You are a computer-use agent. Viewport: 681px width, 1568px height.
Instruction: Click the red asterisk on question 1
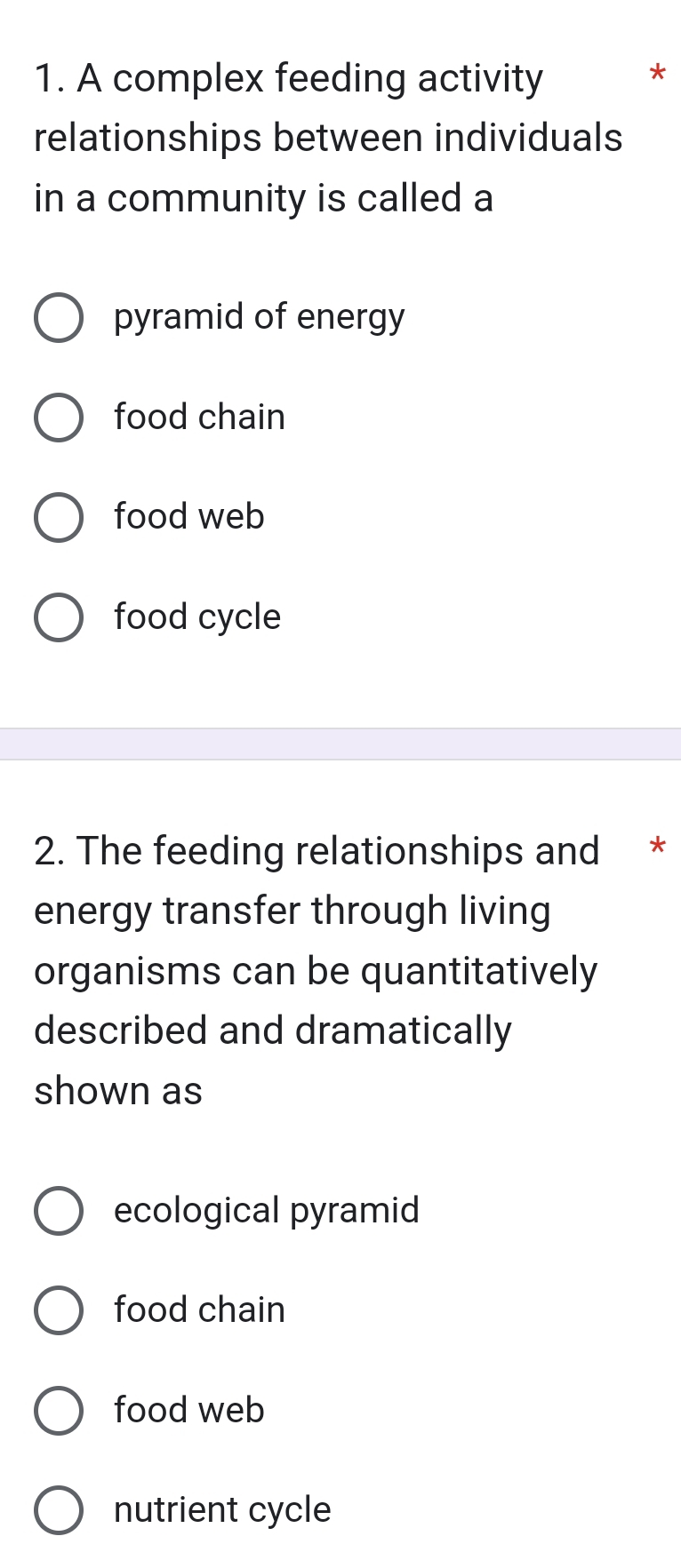pos(657,78)
